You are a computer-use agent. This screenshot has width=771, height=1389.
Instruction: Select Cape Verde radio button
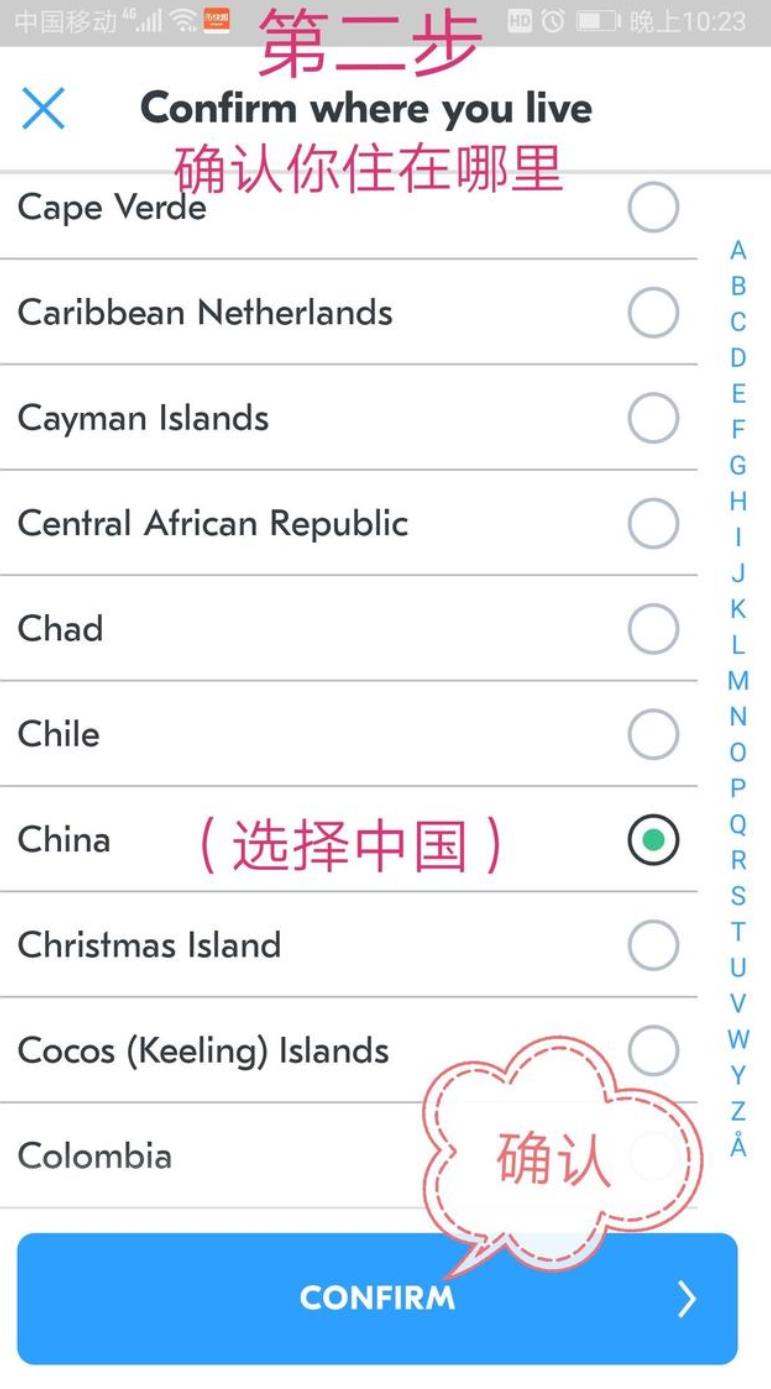pos(653,208)
